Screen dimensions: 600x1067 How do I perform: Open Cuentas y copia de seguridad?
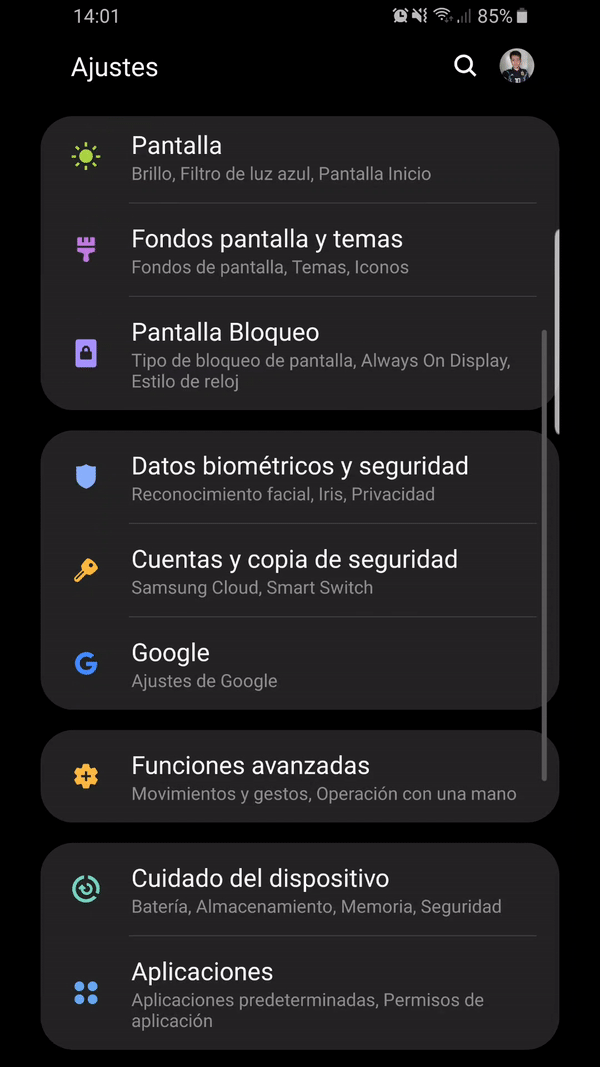pyautogui.click(x=300, y=571)
